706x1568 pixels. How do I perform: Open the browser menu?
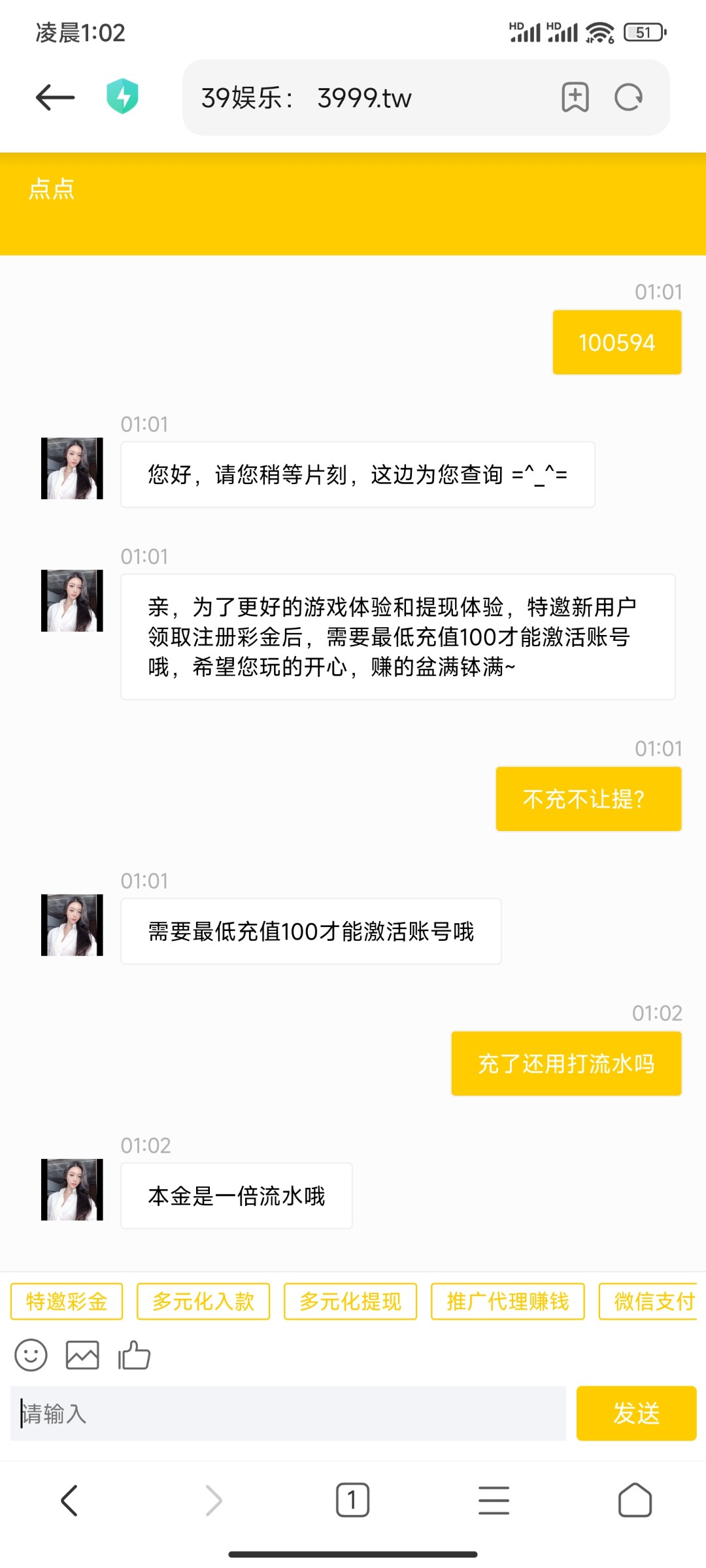(x=494, y=1500)
